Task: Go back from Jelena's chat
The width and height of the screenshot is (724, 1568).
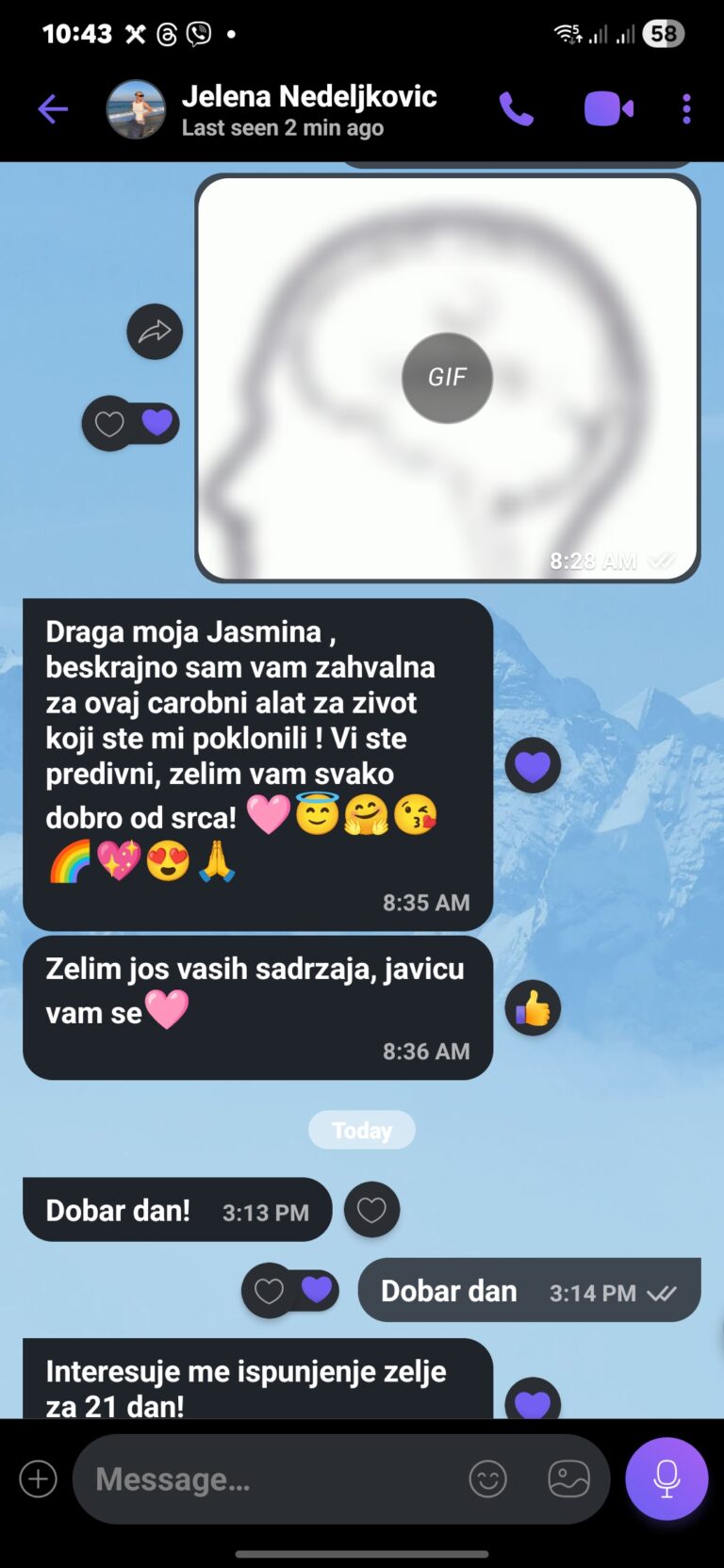Action: click(53, 109)
